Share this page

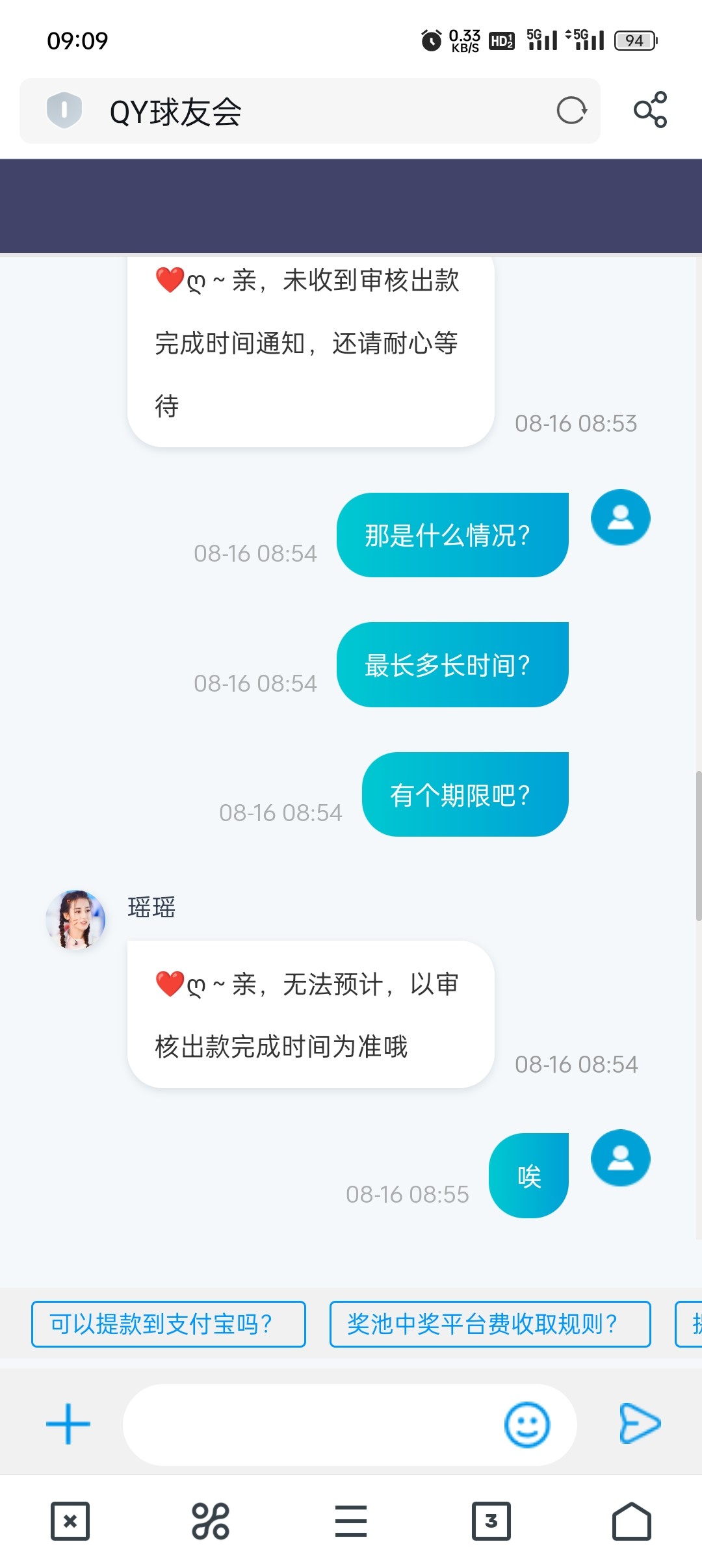[x=651, y=110]
